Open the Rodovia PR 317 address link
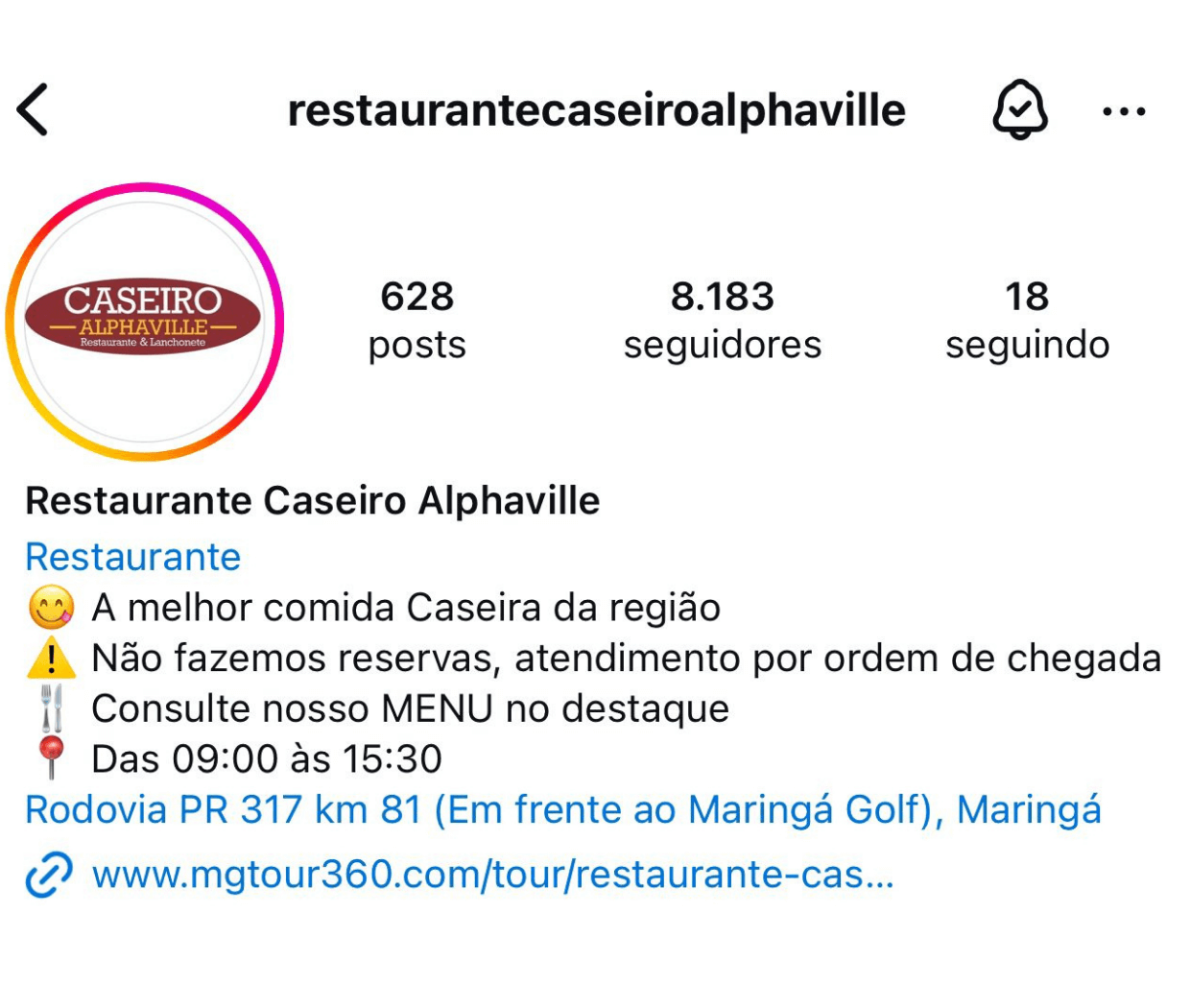Image resolution: width=1190 pixels, height=1008 pixels. (x=562, y=809)
